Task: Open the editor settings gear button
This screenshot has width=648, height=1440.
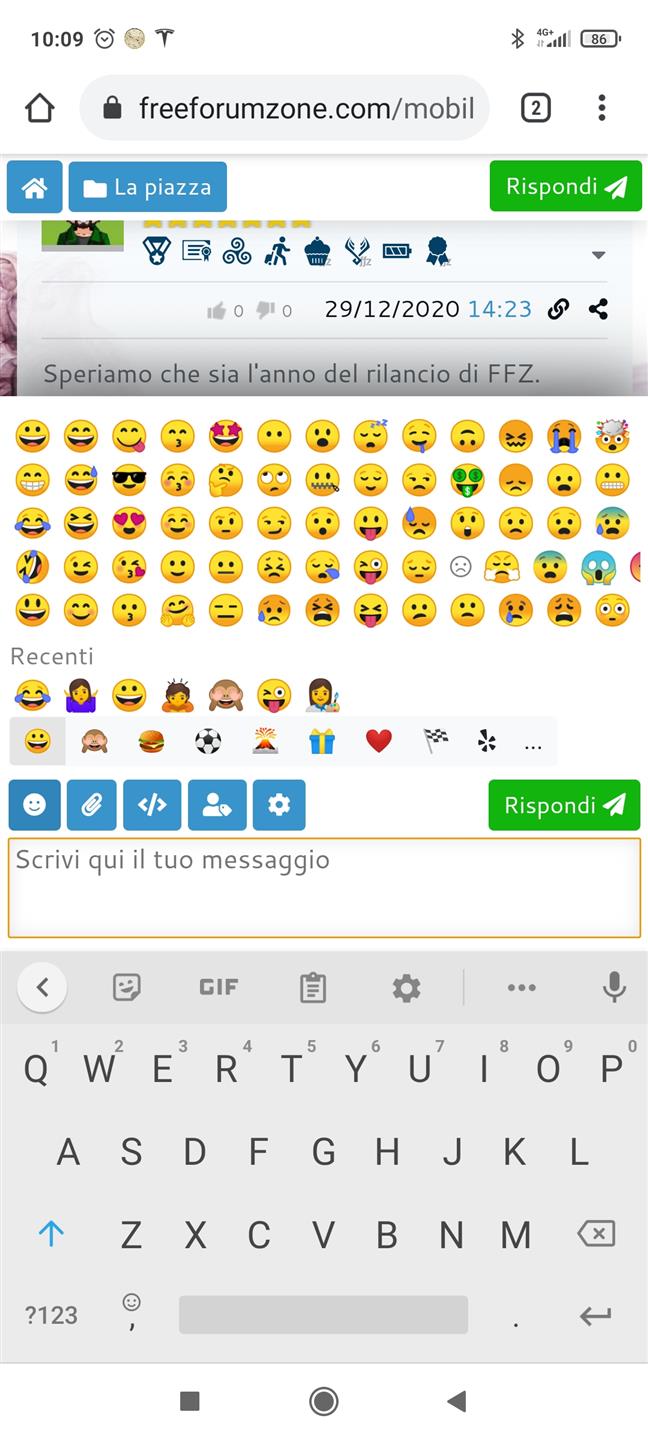Action: [x=279, y=805]
